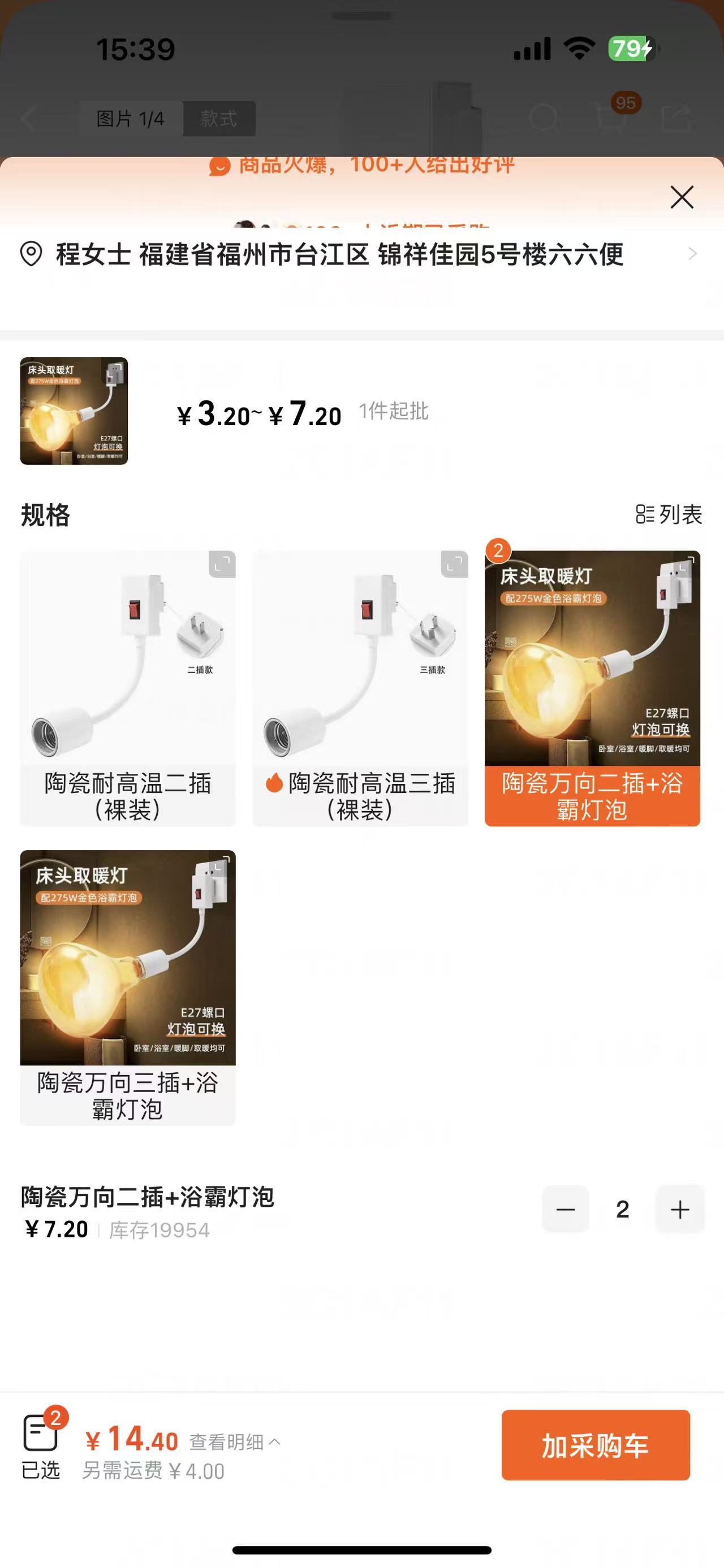Select the 陶瓷耐高温三插(裸装) option
724x1568 pixels.
pos(360,688)
